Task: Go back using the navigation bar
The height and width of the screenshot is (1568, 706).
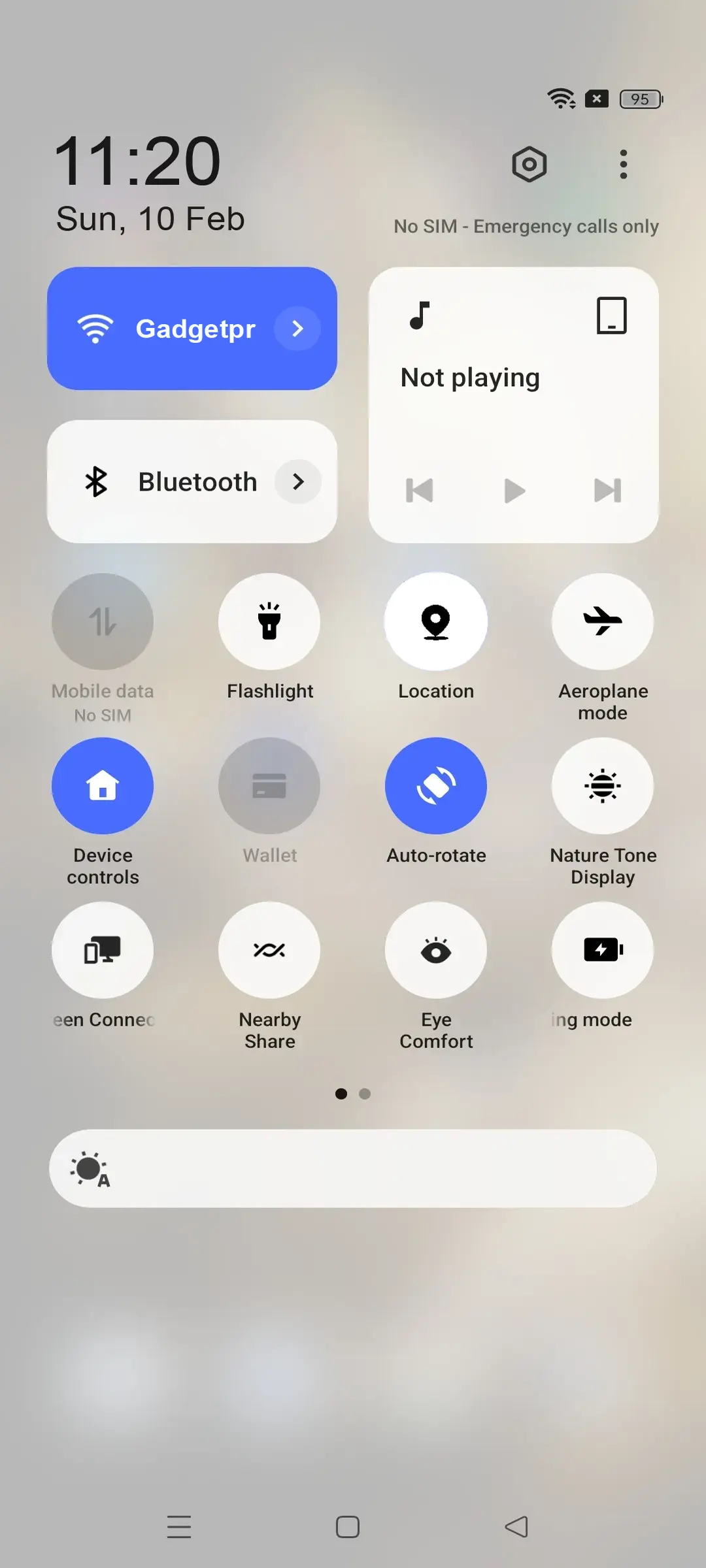Action: point(516,1527)
